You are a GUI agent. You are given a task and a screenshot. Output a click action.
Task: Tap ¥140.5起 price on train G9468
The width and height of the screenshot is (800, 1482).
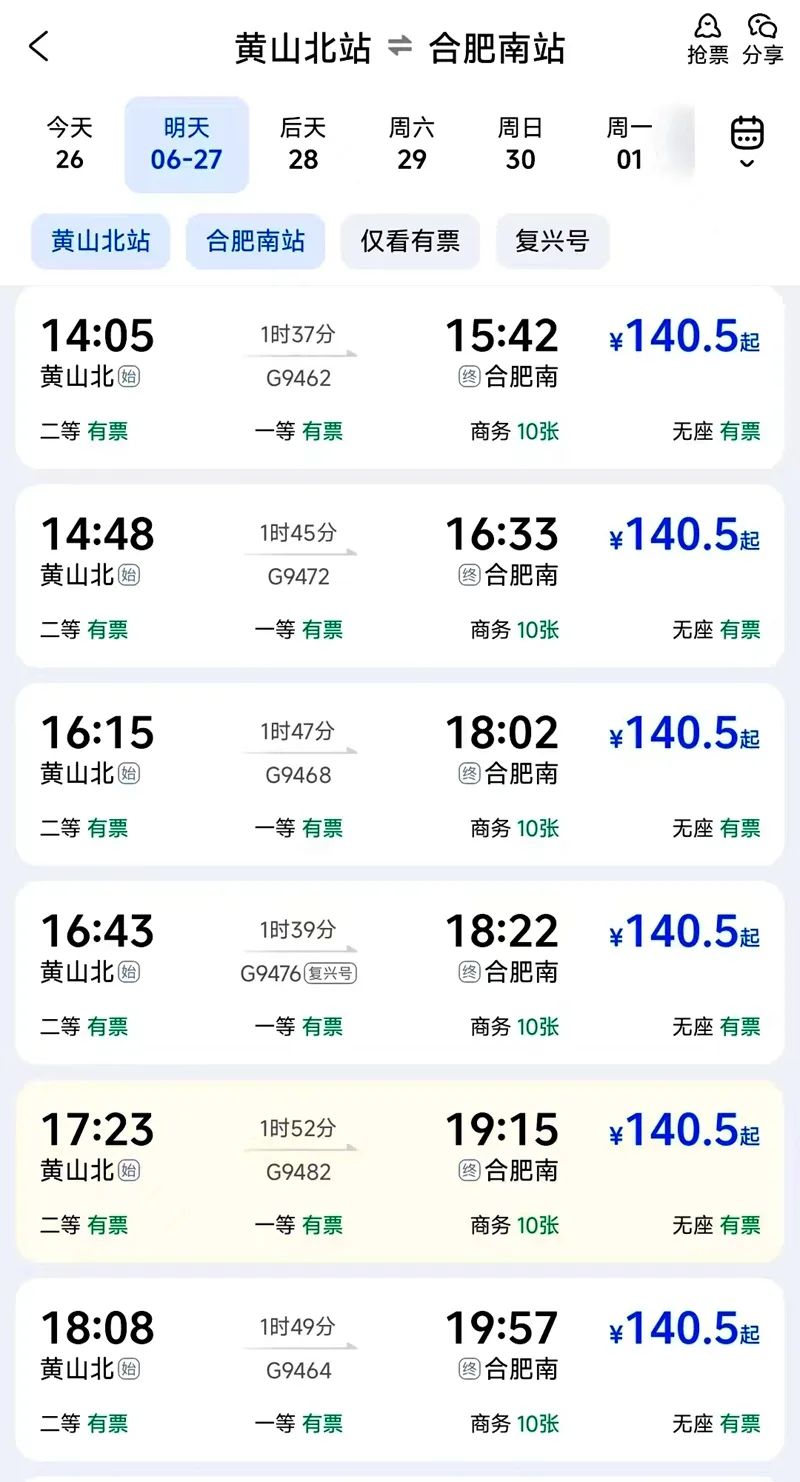[x=683, y=733]
